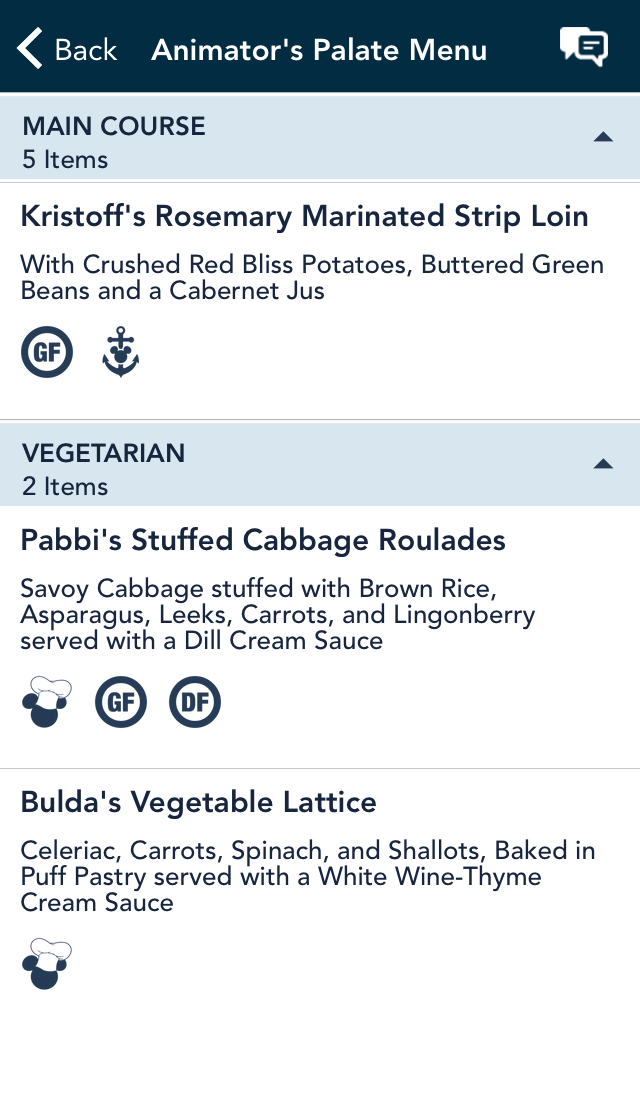Collapse the Vegetarian section
640x1100 pixels.
[x=320, y=465]
